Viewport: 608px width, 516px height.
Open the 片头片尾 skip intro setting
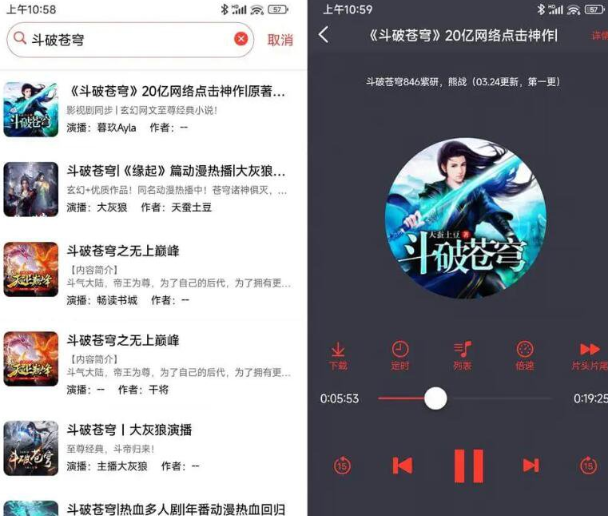coord(589,355)
